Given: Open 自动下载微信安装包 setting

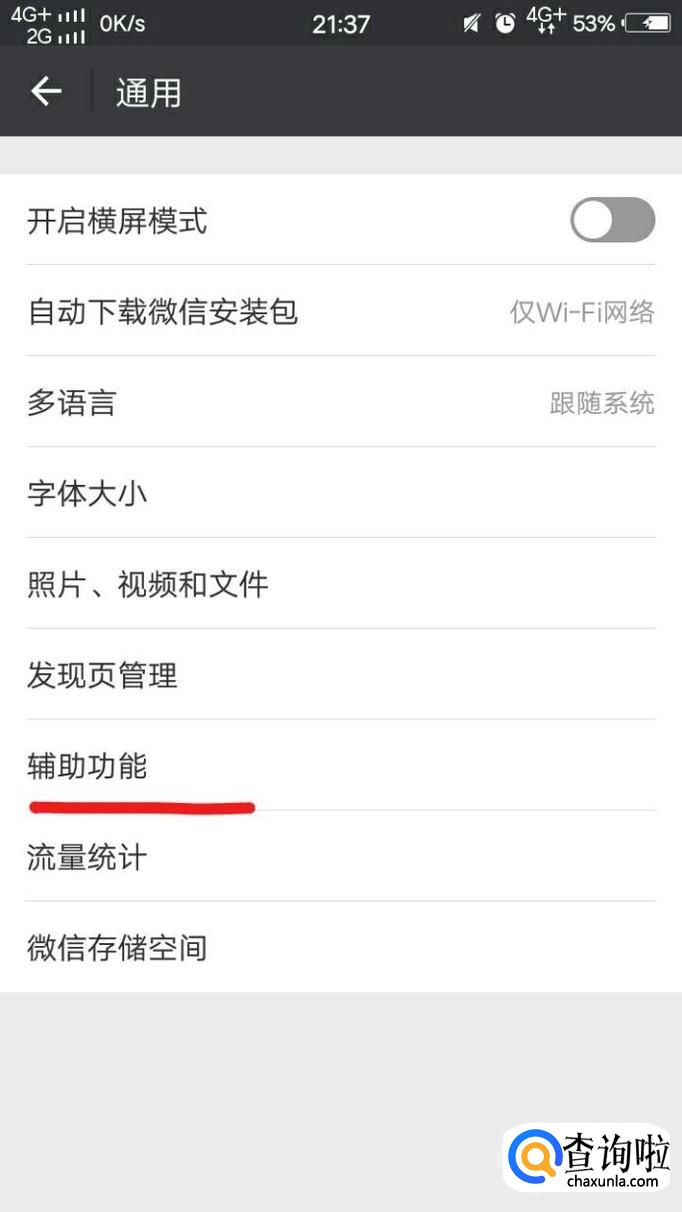Looking at the screenshot, I should (x=341, y=311).
